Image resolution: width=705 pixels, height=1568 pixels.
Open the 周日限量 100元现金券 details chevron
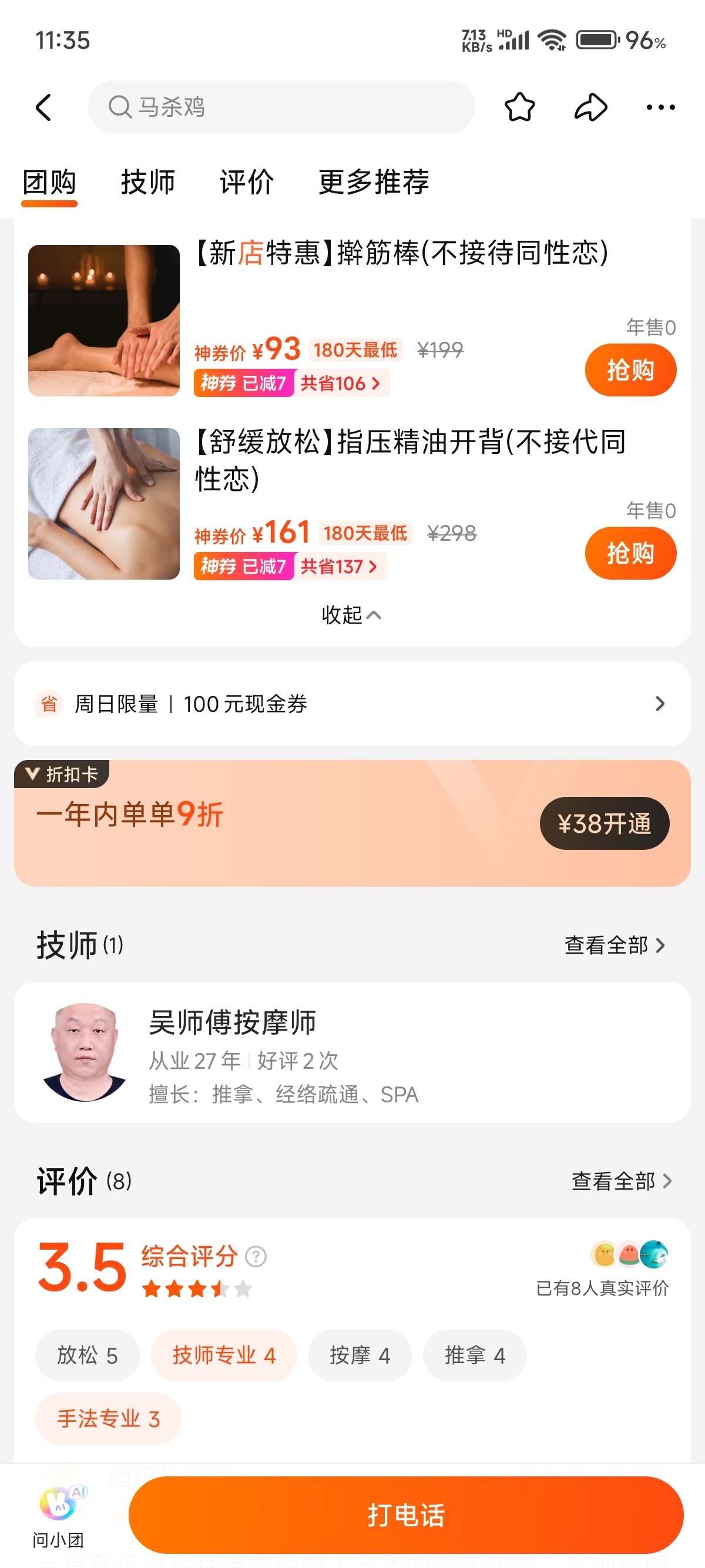pyautogui.click(x=660, y=703)
